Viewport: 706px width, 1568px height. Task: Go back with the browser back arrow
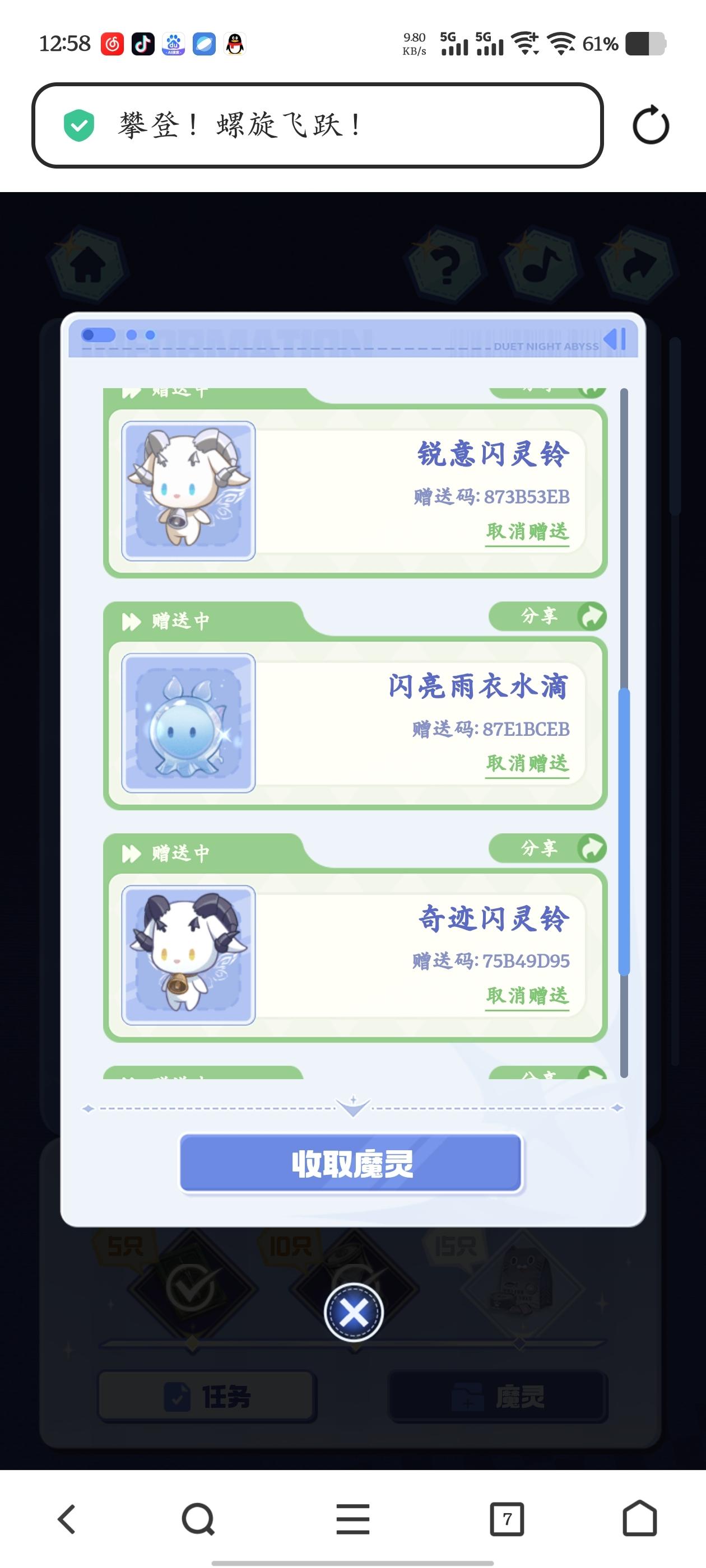(x=66, y=1519)
